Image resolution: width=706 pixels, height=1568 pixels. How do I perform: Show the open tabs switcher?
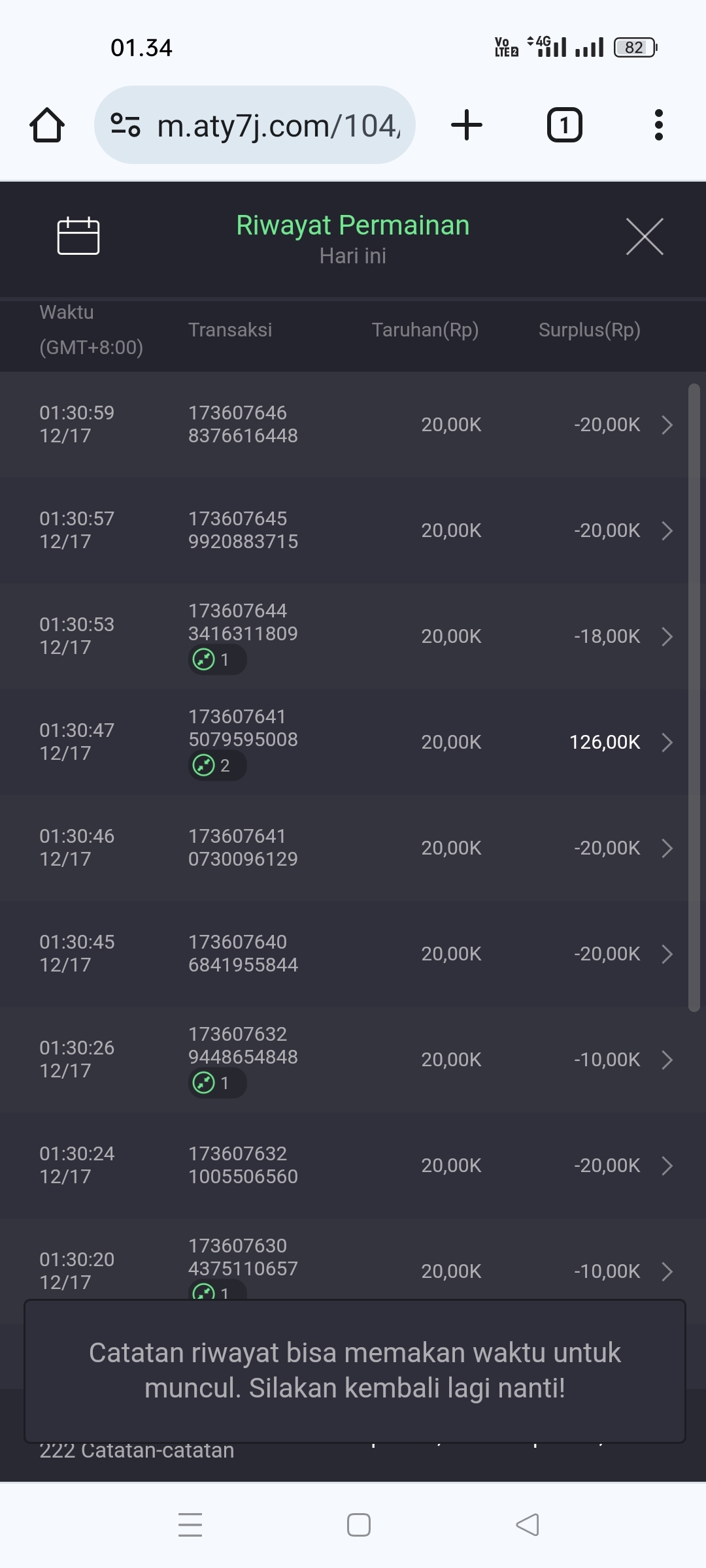coord(564,125)
